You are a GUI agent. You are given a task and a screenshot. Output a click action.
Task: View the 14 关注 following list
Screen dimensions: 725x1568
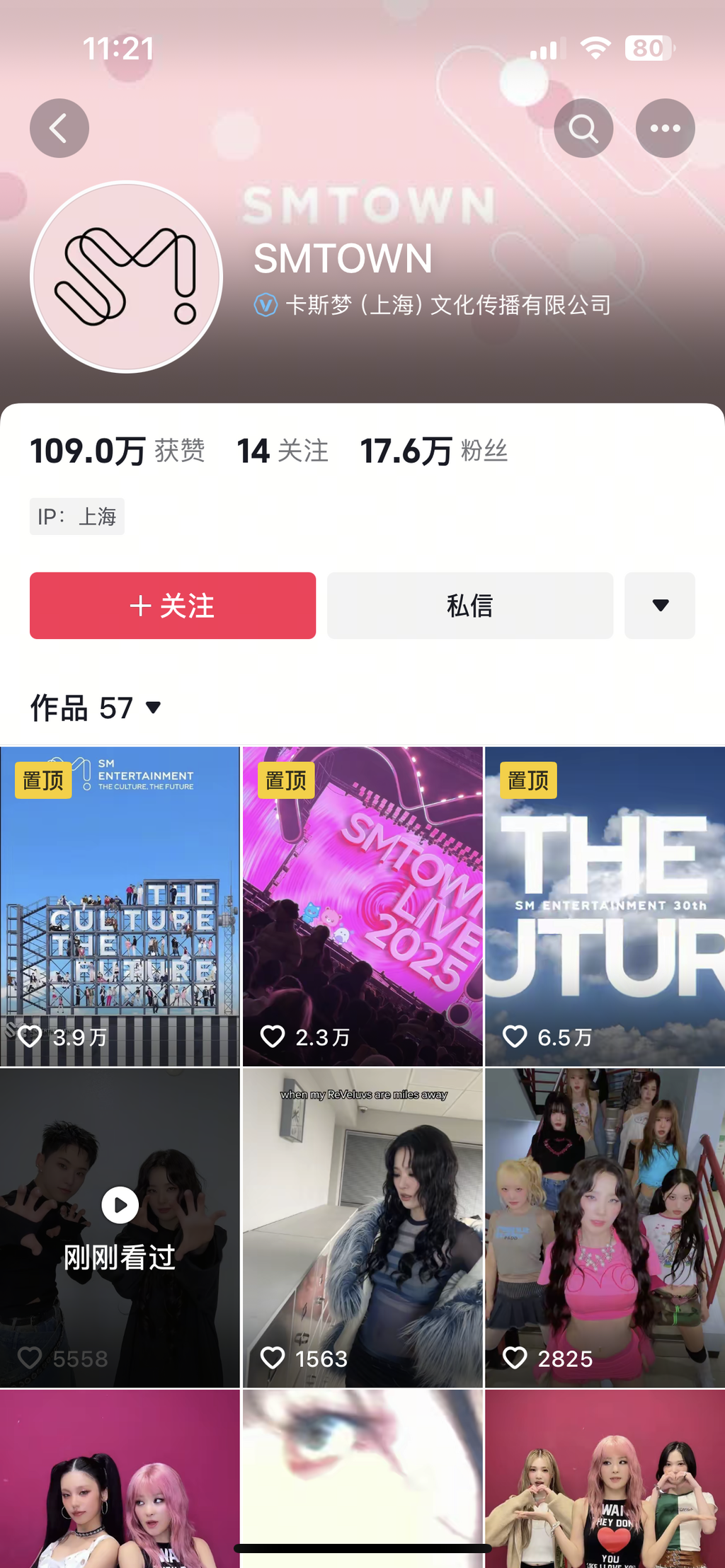click(282, 451)
